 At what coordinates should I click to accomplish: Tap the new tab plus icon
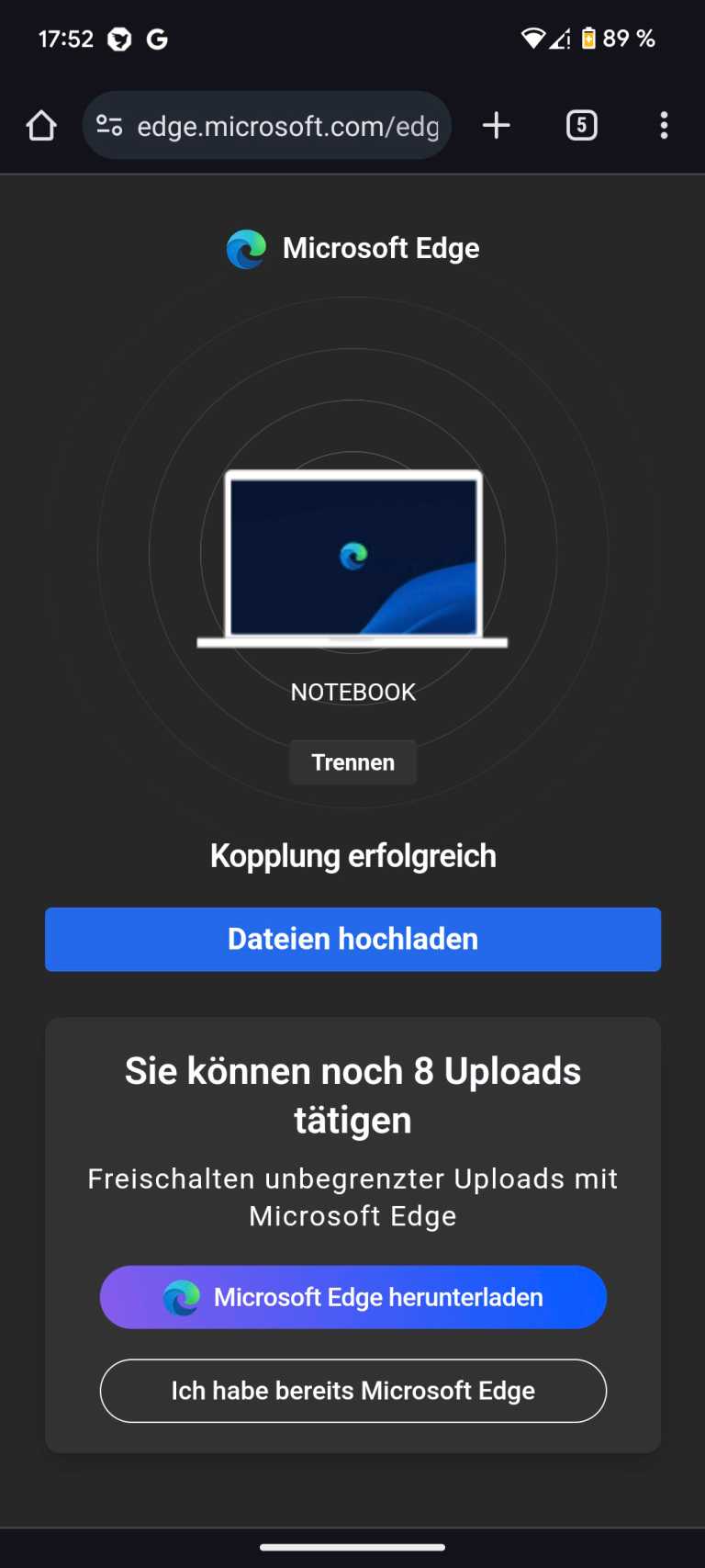point(496,126)
